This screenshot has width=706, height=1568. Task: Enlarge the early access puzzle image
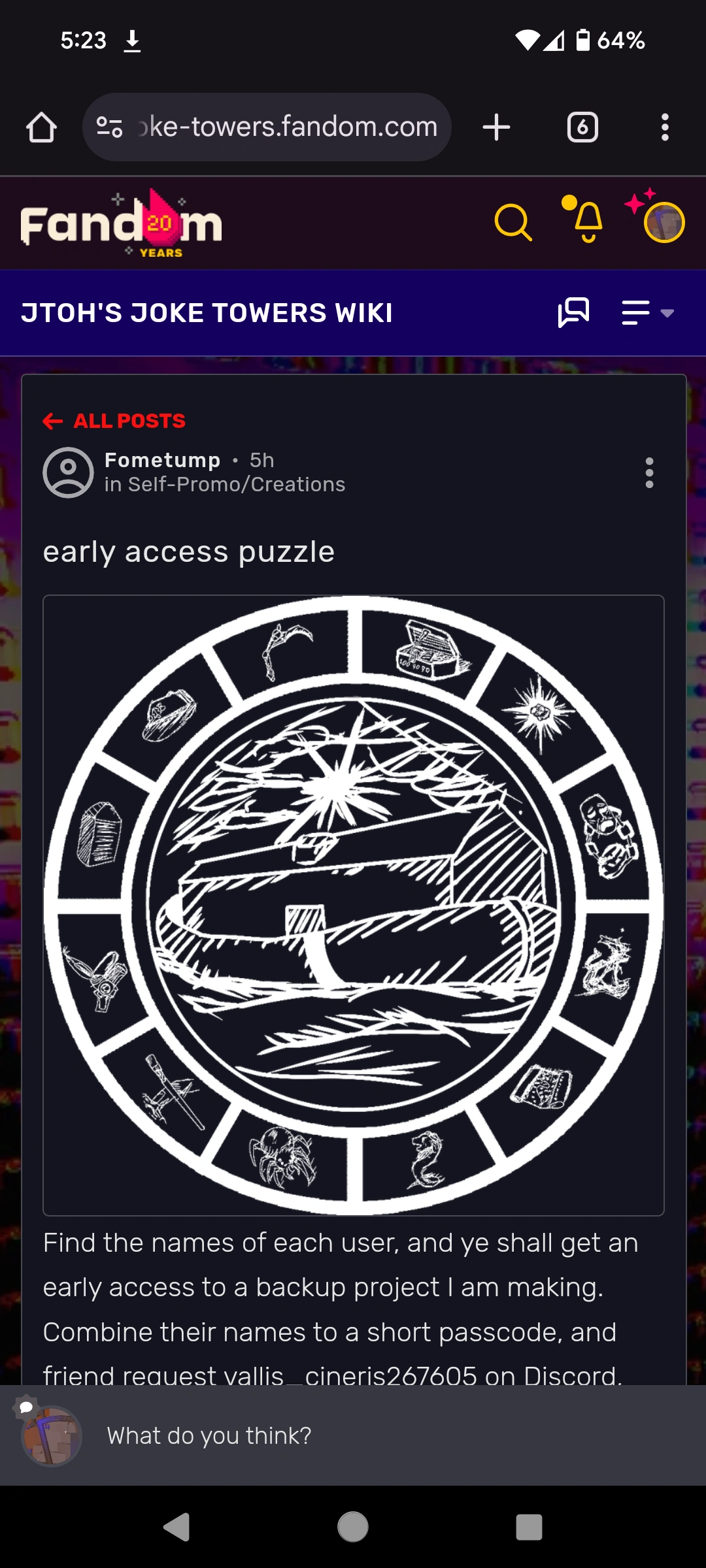[x=354, y=905]
